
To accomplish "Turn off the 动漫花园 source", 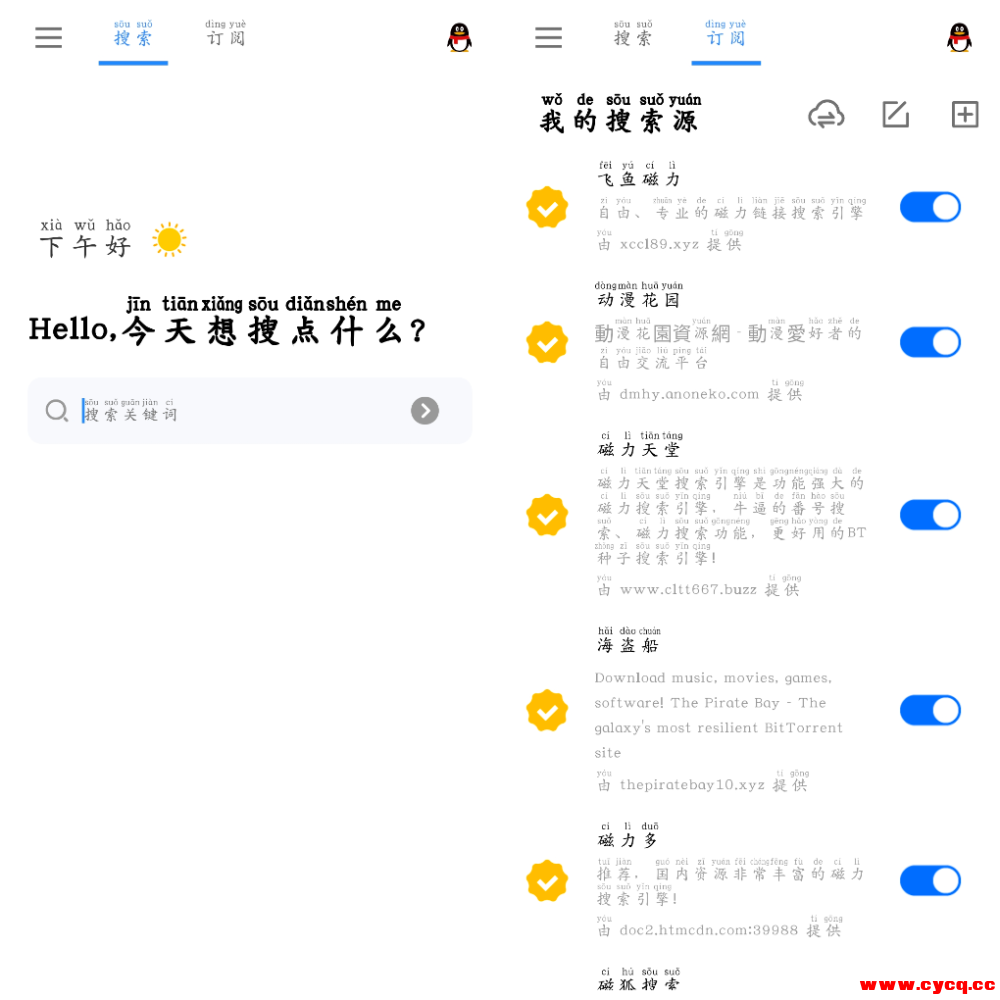I will point(930,342).
